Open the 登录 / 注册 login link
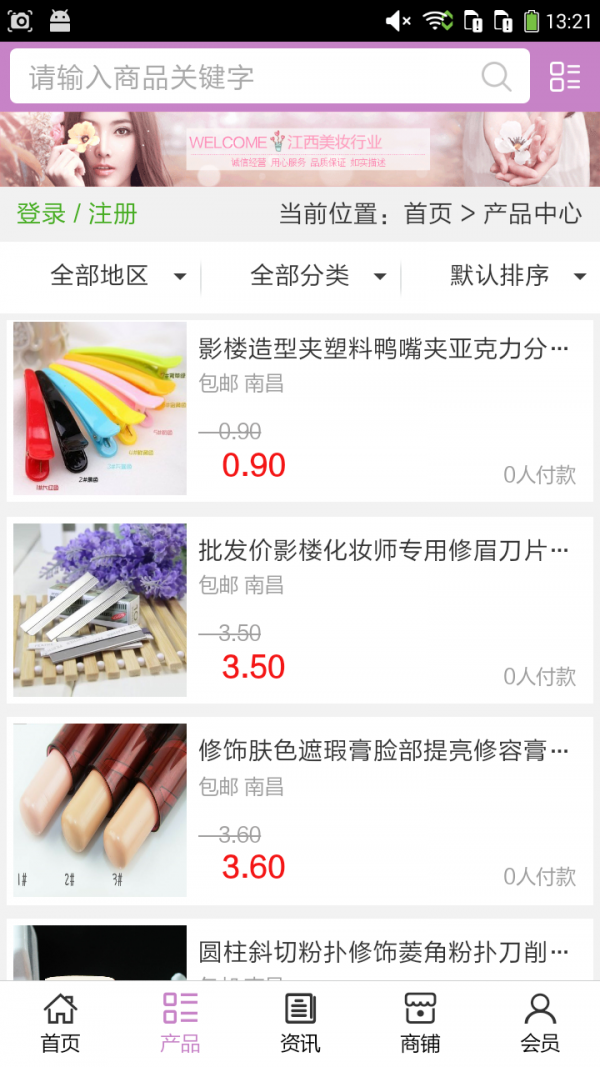Screen dimensions: 600x1067 tap(77, 214)
